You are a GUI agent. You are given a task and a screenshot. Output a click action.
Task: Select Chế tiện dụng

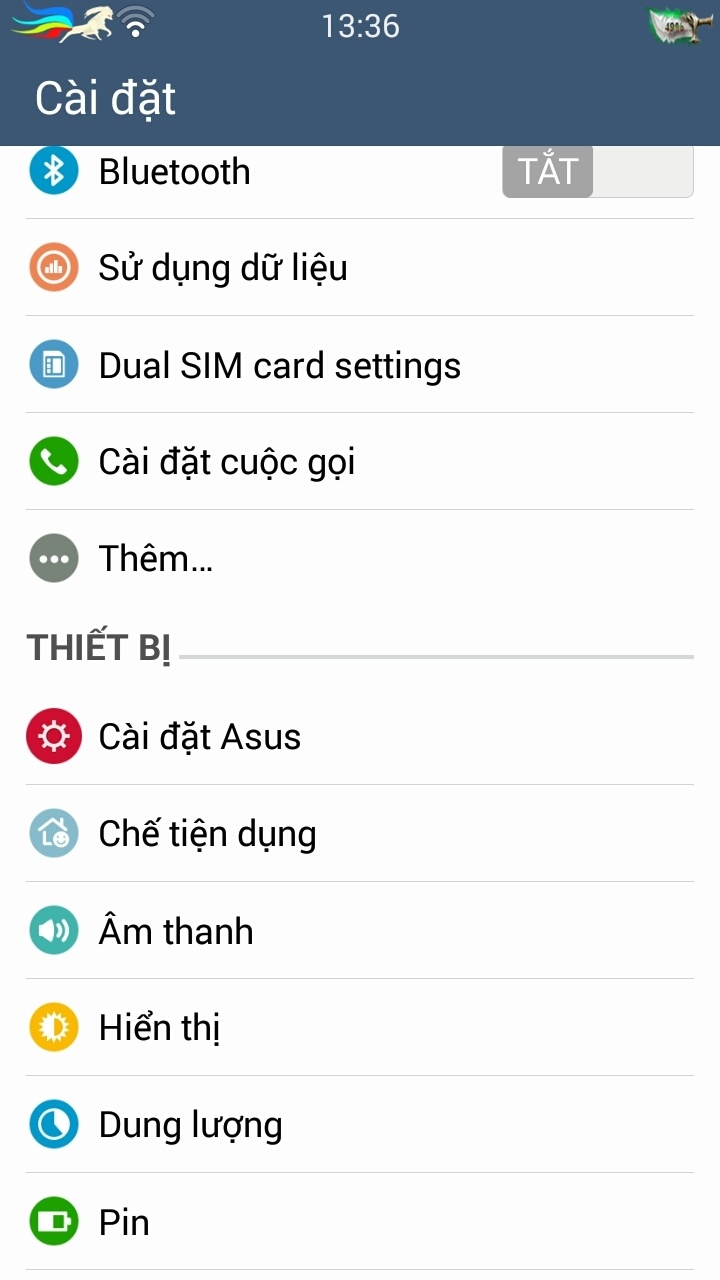pos(360,834)
